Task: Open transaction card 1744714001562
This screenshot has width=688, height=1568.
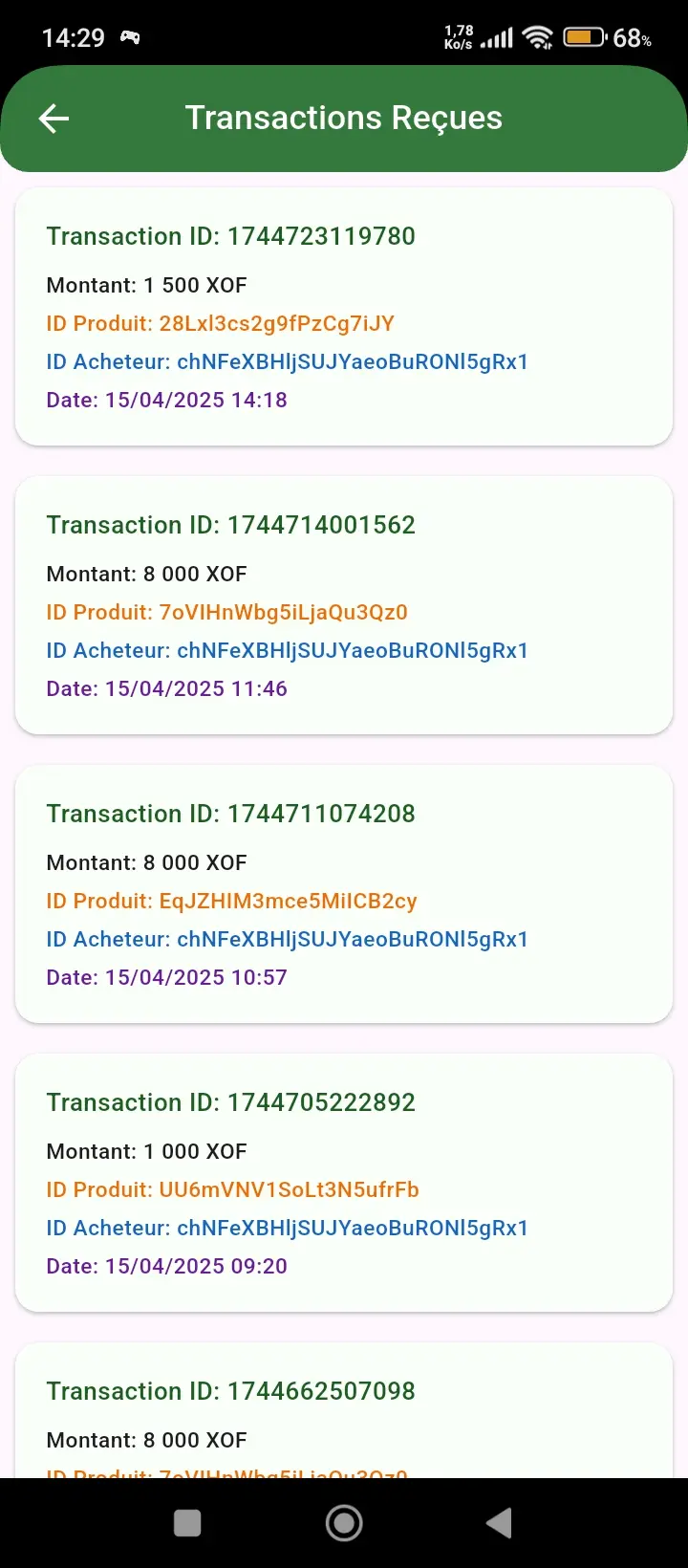Action: point(344,605)
